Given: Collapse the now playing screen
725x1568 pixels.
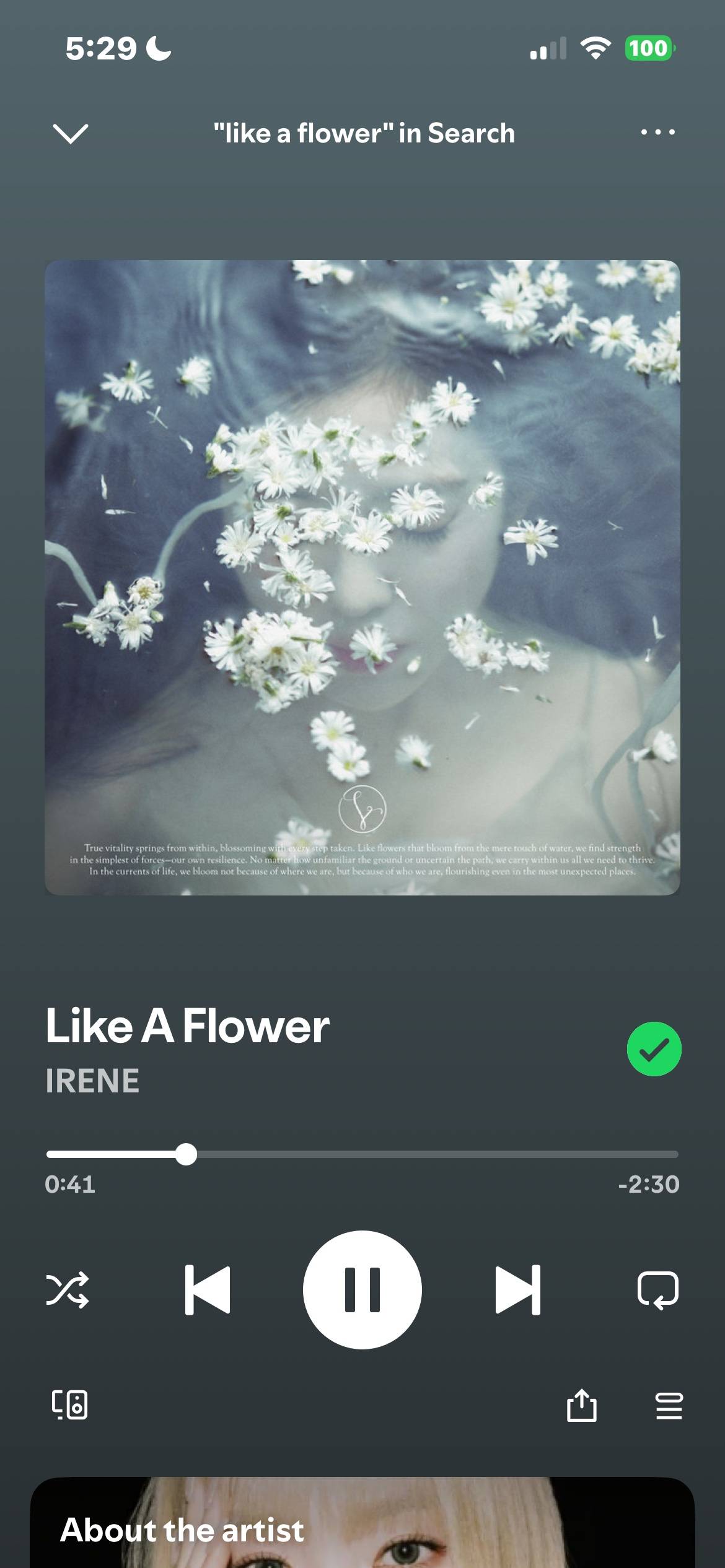Looking at the screenshot, I should click(x=70, y=133).
